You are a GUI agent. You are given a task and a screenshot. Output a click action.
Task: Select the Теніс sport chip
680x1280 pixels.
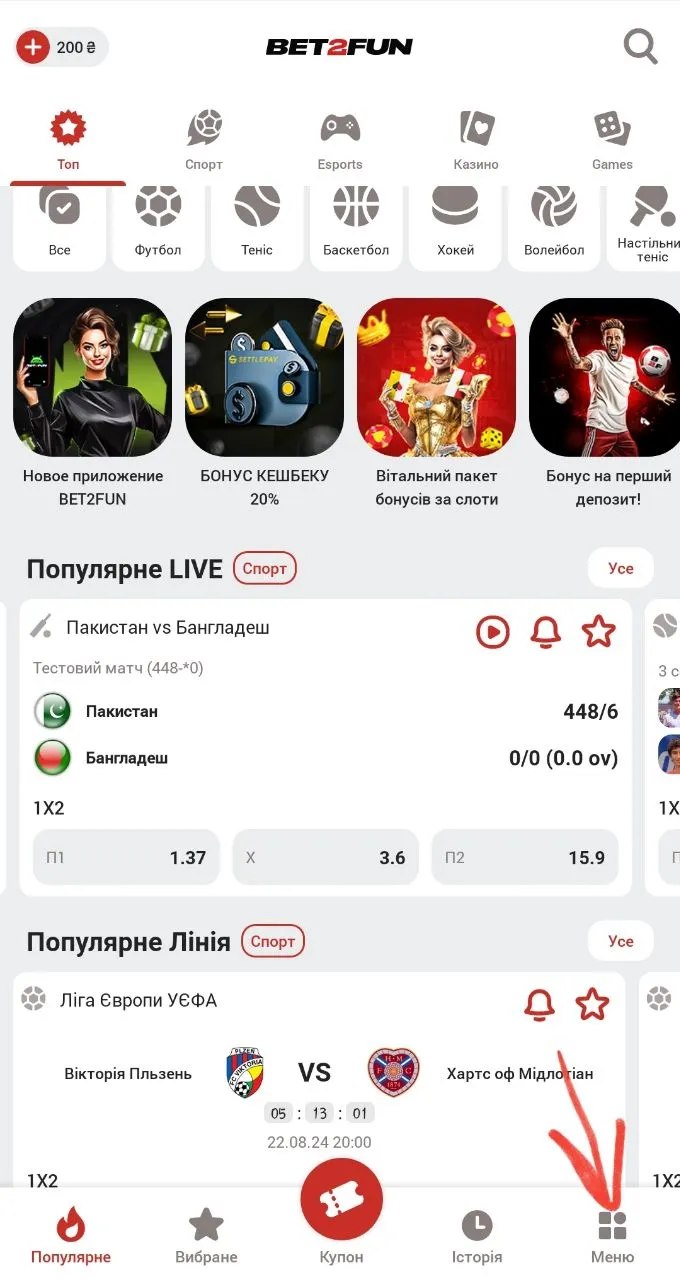tap(257, 225)
